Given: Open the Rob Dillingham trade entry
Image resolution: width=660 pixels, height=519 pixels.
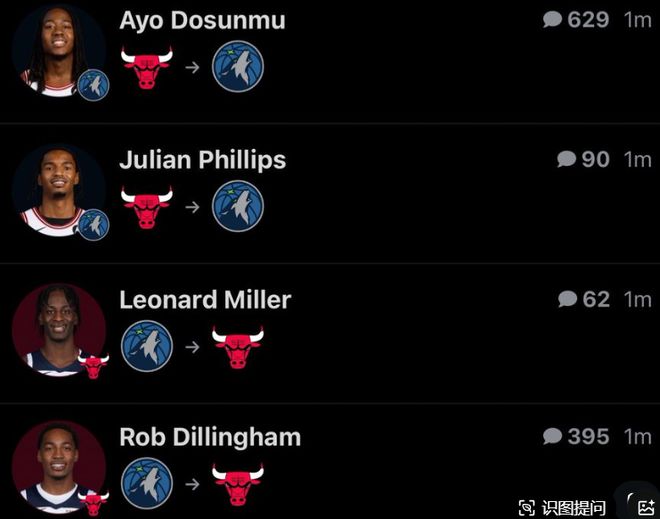Looking at the screenshot, I should tap(210, 437).
